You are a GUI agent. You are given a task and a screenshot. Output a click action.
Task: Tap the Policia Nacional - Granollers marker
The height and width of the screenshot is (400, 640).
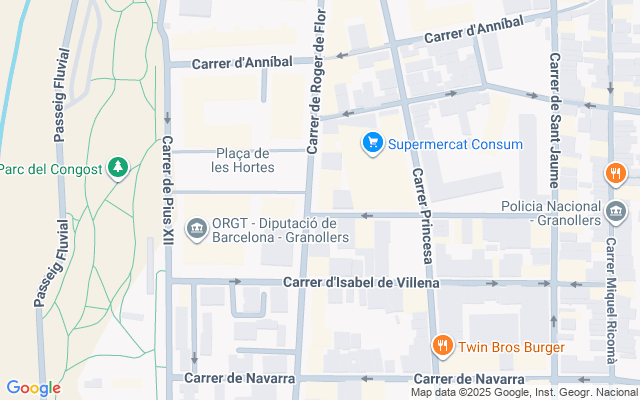click(616, 212)
